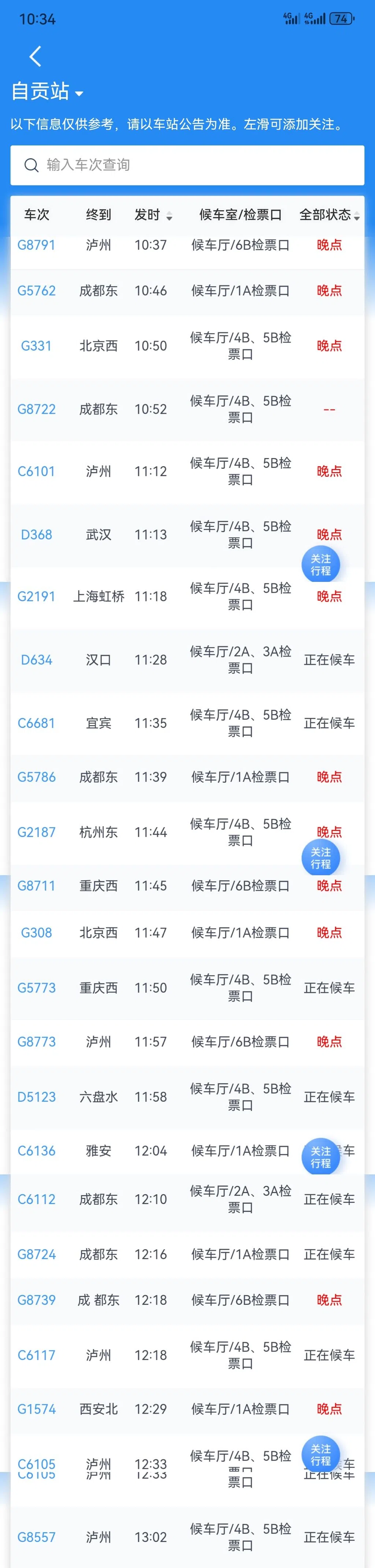Screen dimensions: 375x1568
Task: Check train D5123 to 六盘水
Action: pyautogui.click(x=37, y=1097)
